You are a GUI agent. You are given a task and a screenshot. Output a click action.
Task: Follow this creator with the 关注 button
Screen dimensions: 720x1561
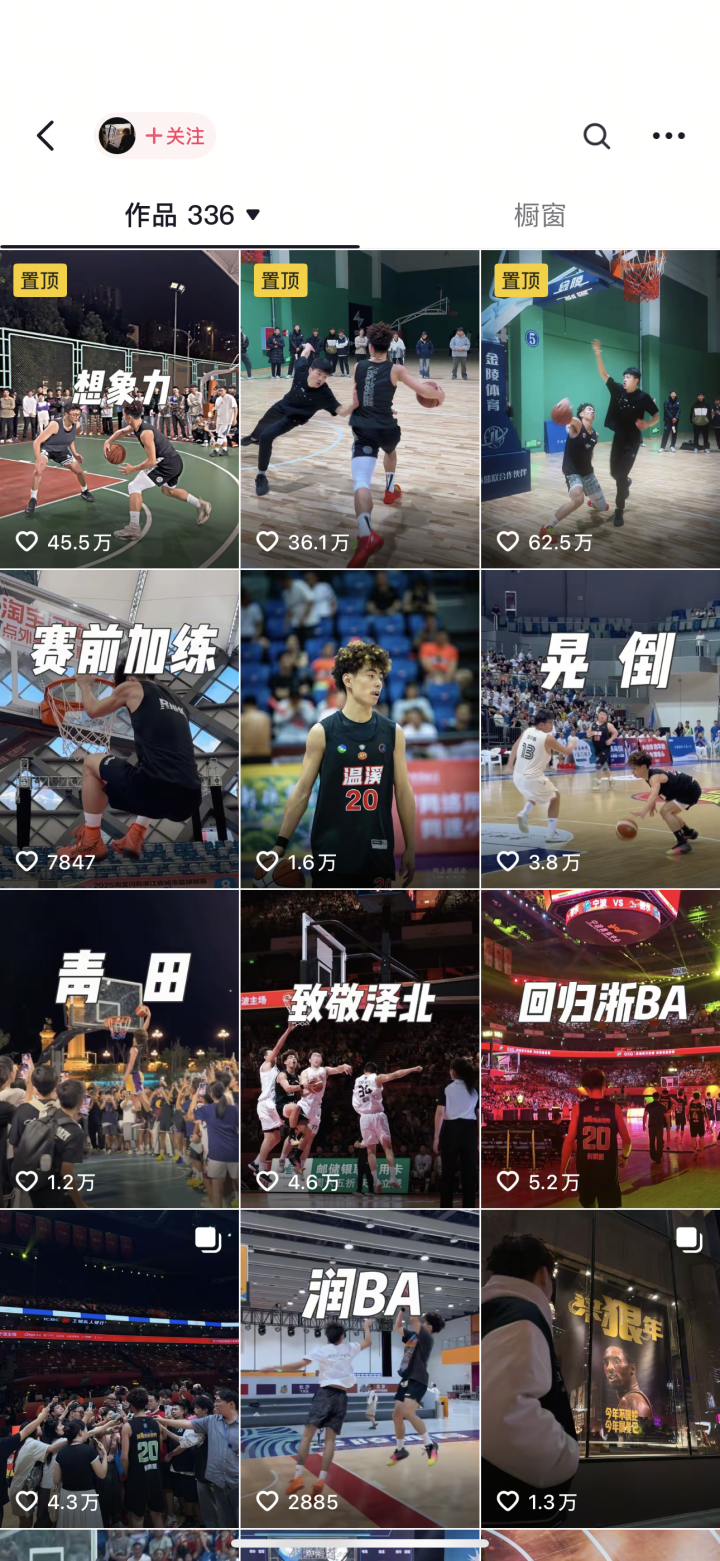click(174, 136)
